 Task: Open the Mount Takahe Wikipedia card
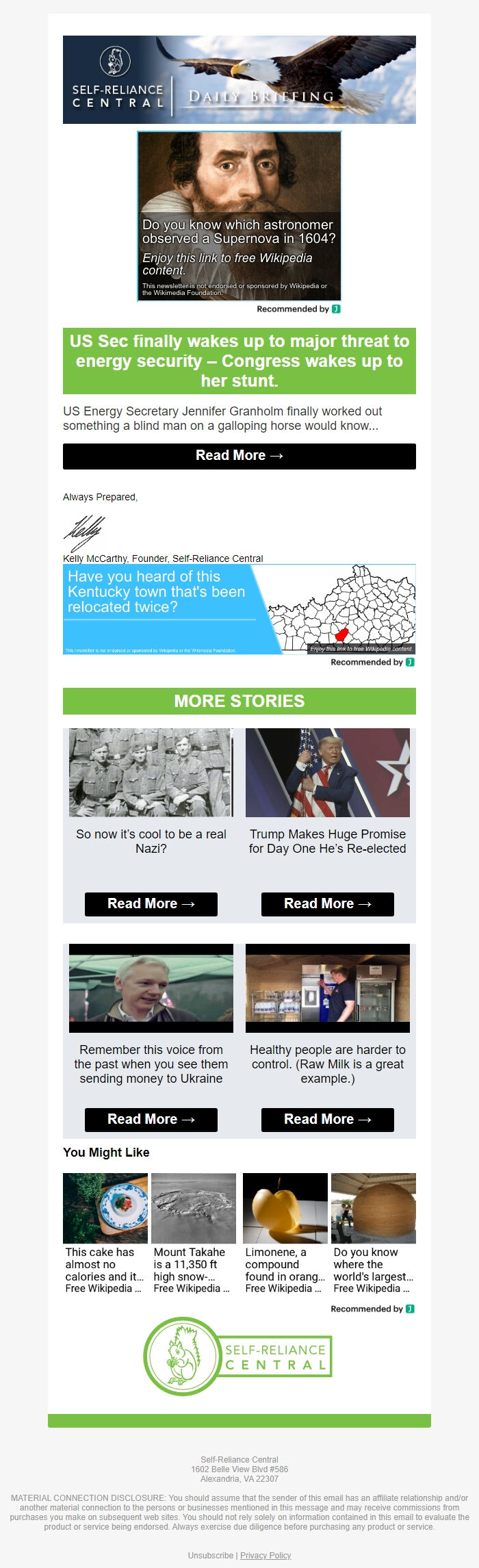click(x=193, y=1233)
